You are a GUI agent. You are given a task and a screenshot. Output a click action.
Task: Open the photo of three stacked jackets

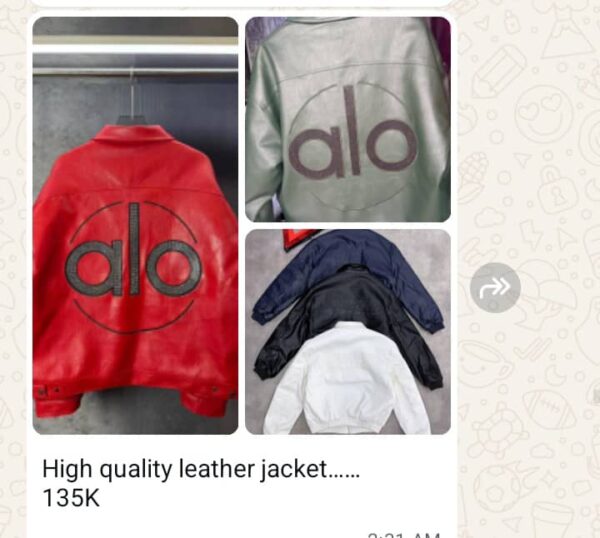click(x=348, y=332)
